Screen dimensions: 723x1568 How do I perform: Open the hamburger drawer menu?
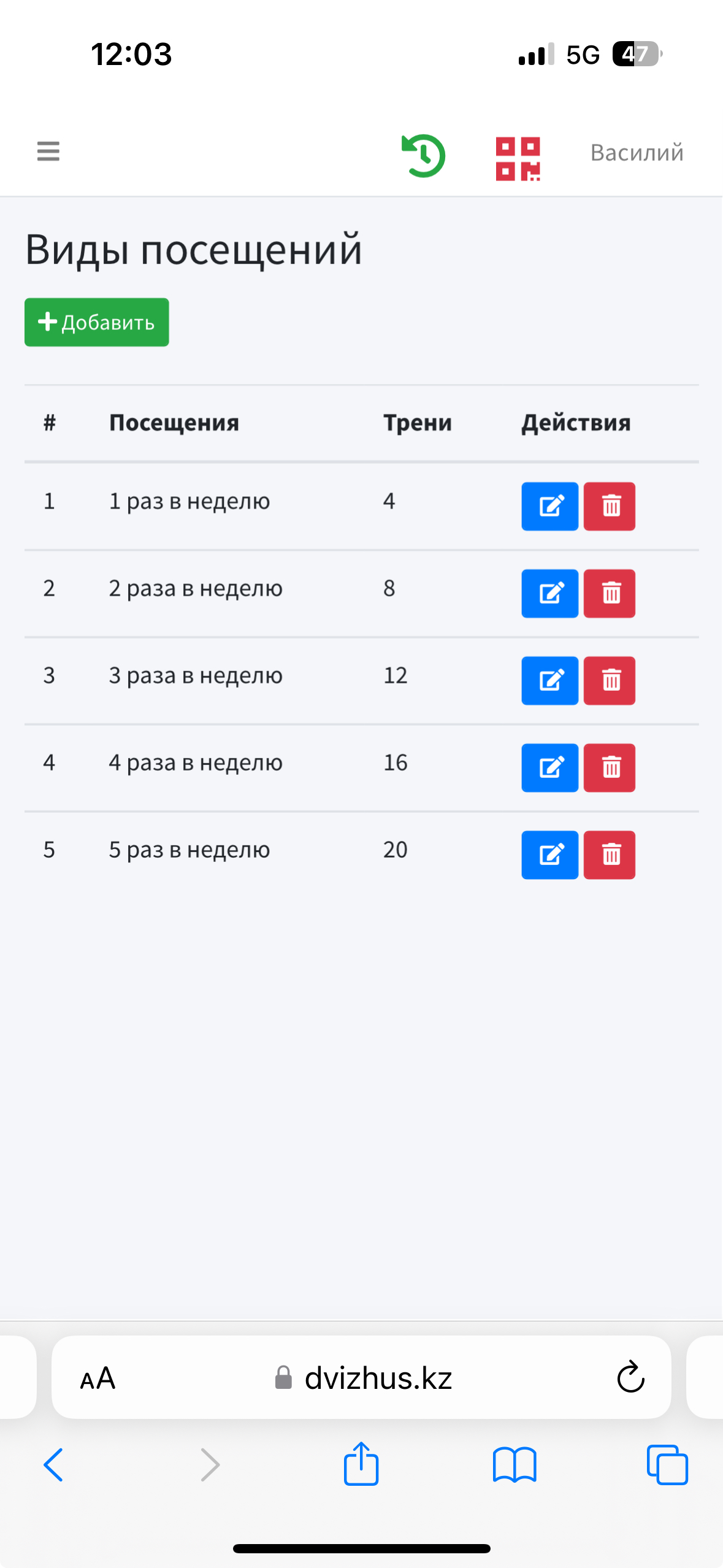coord(48,151)
